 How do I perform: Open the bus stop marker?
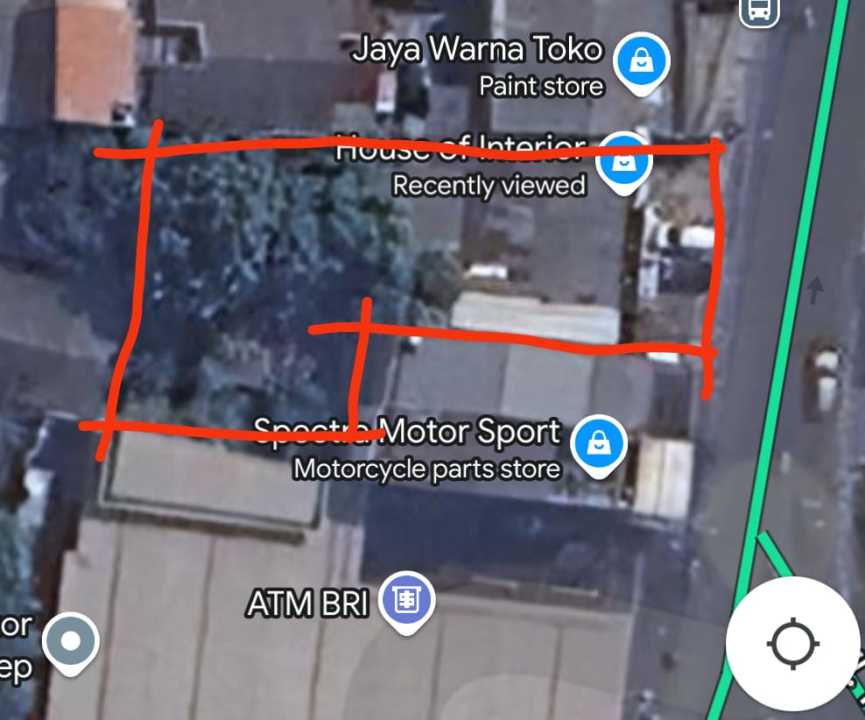759,11
